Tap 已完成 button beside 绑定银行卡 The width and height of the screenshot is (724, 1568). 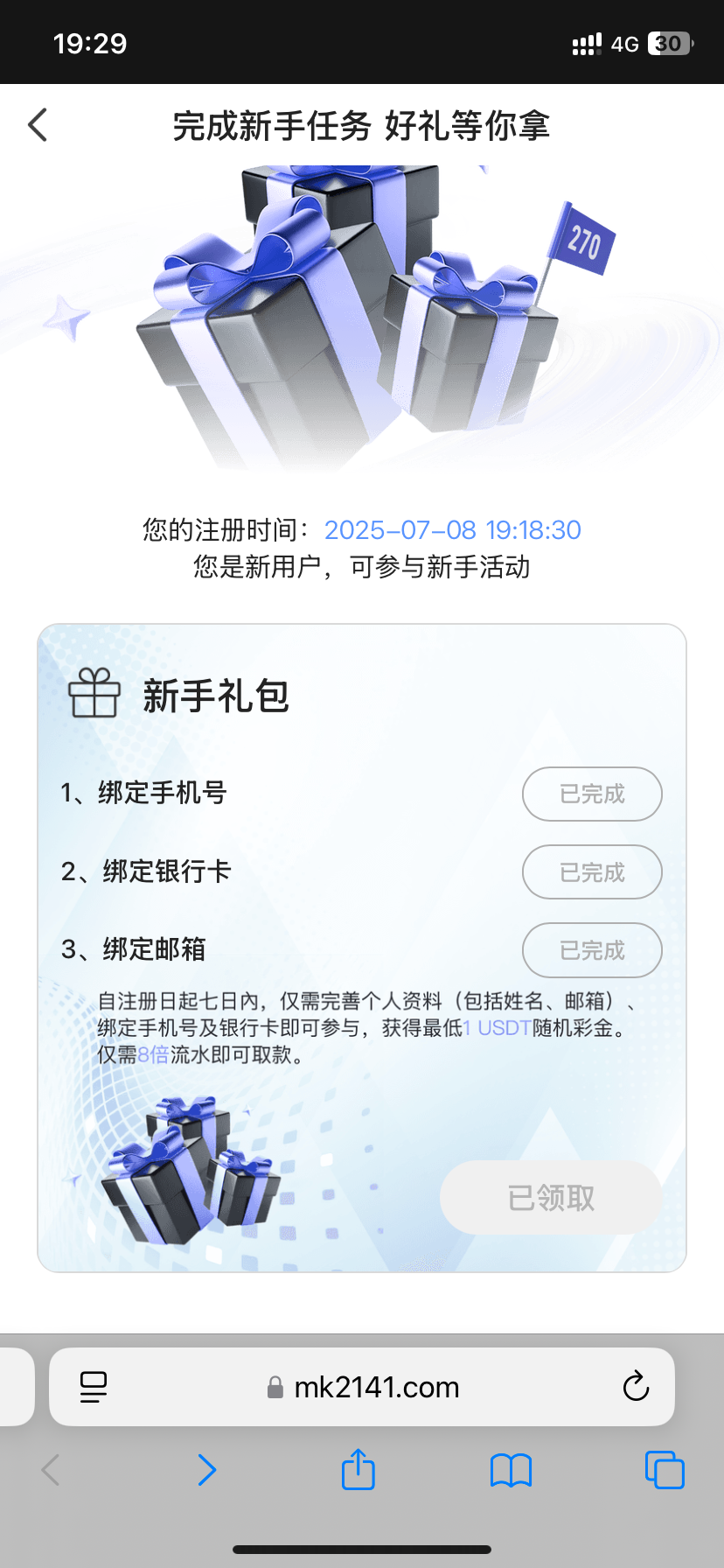pyautogui.click(x=592, y=871)
